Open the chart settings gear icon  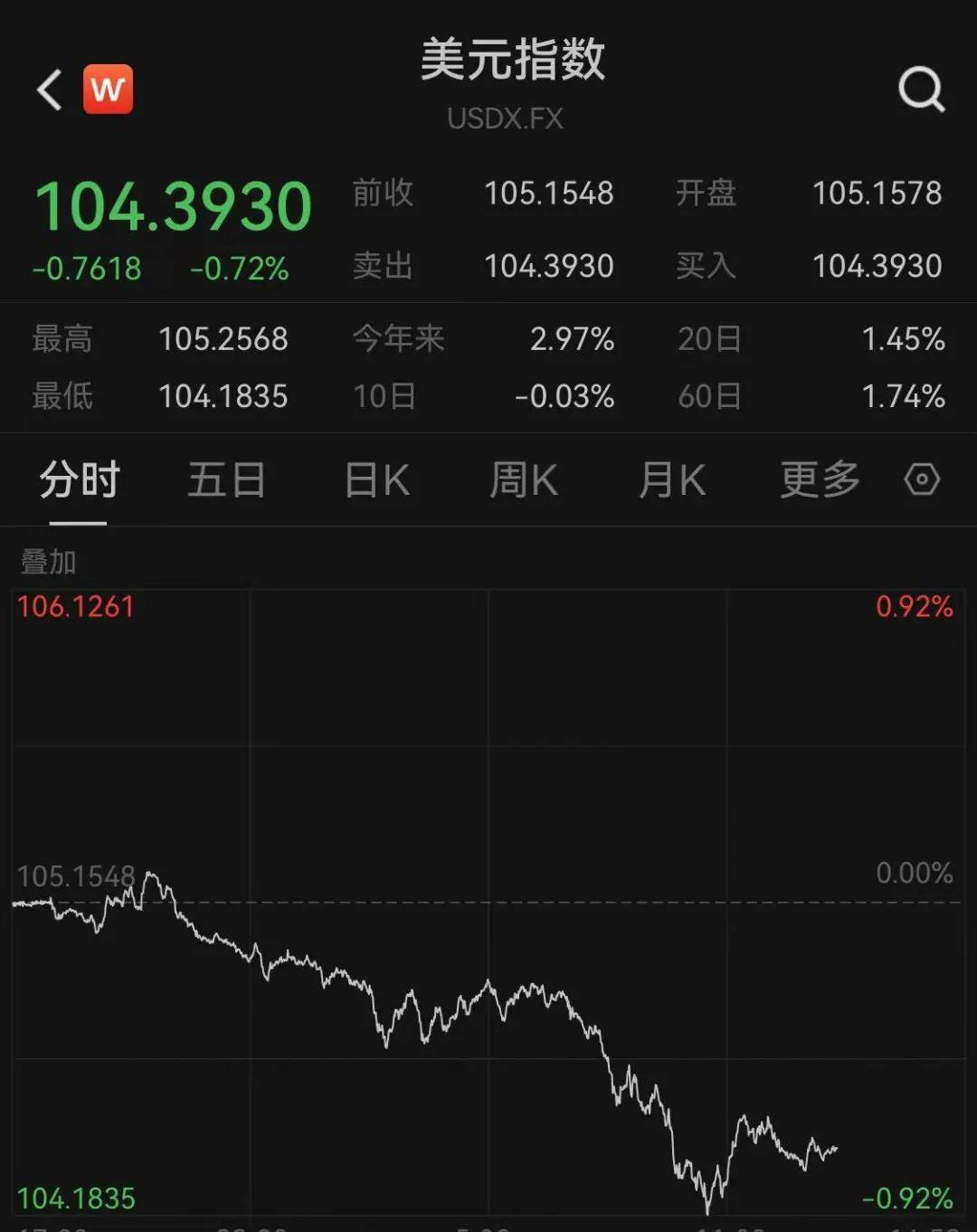922,480
